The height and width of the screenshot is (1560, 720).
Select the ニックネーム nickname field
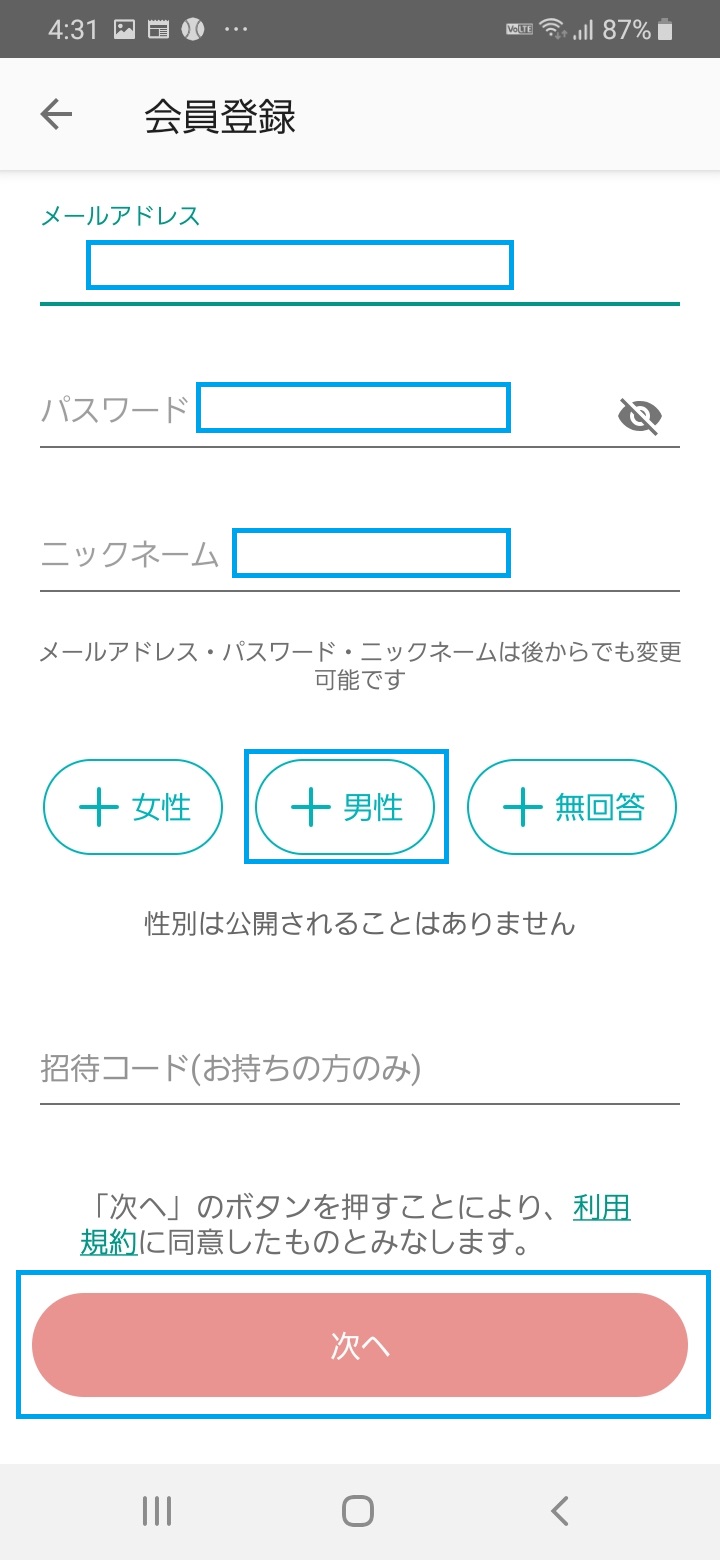(360, 555)
